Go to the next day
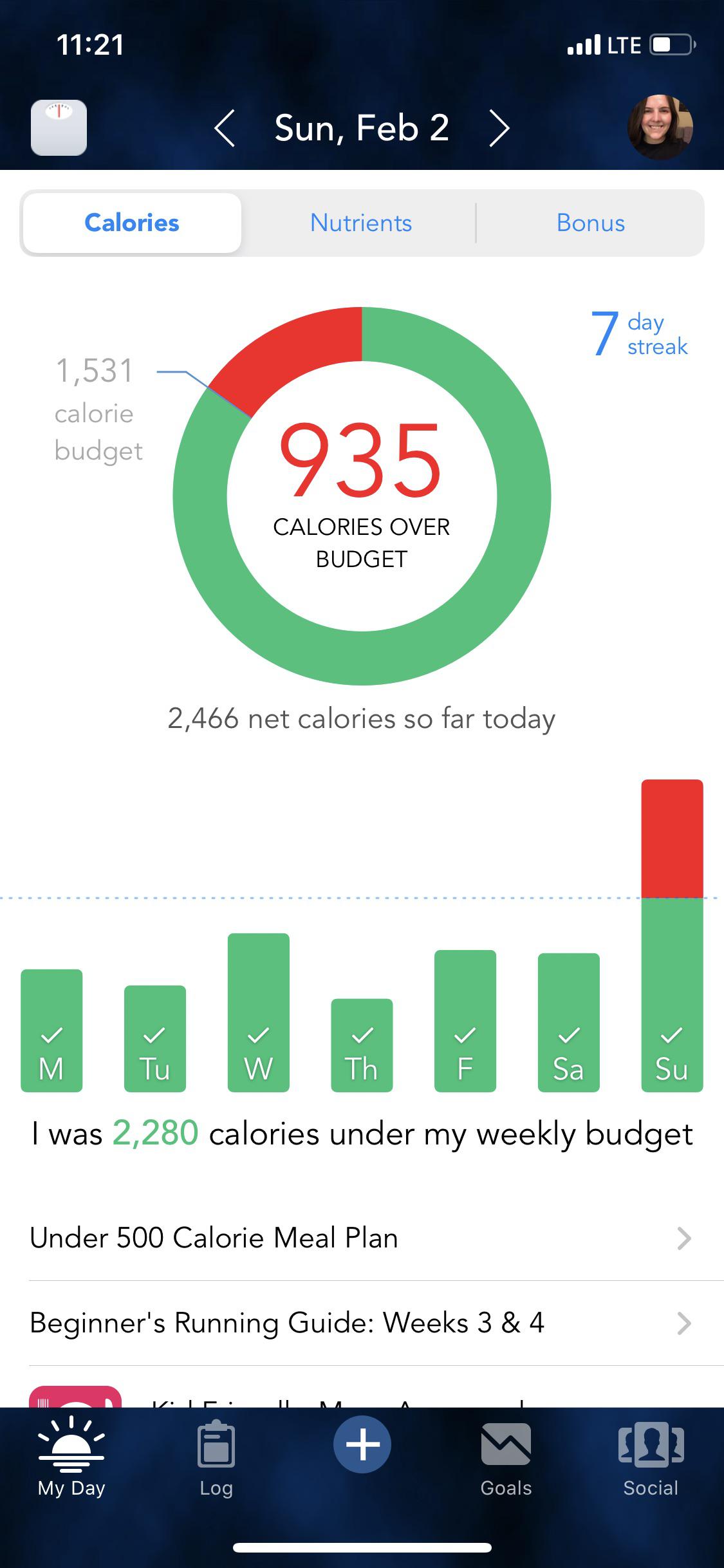 pos(499,128)
